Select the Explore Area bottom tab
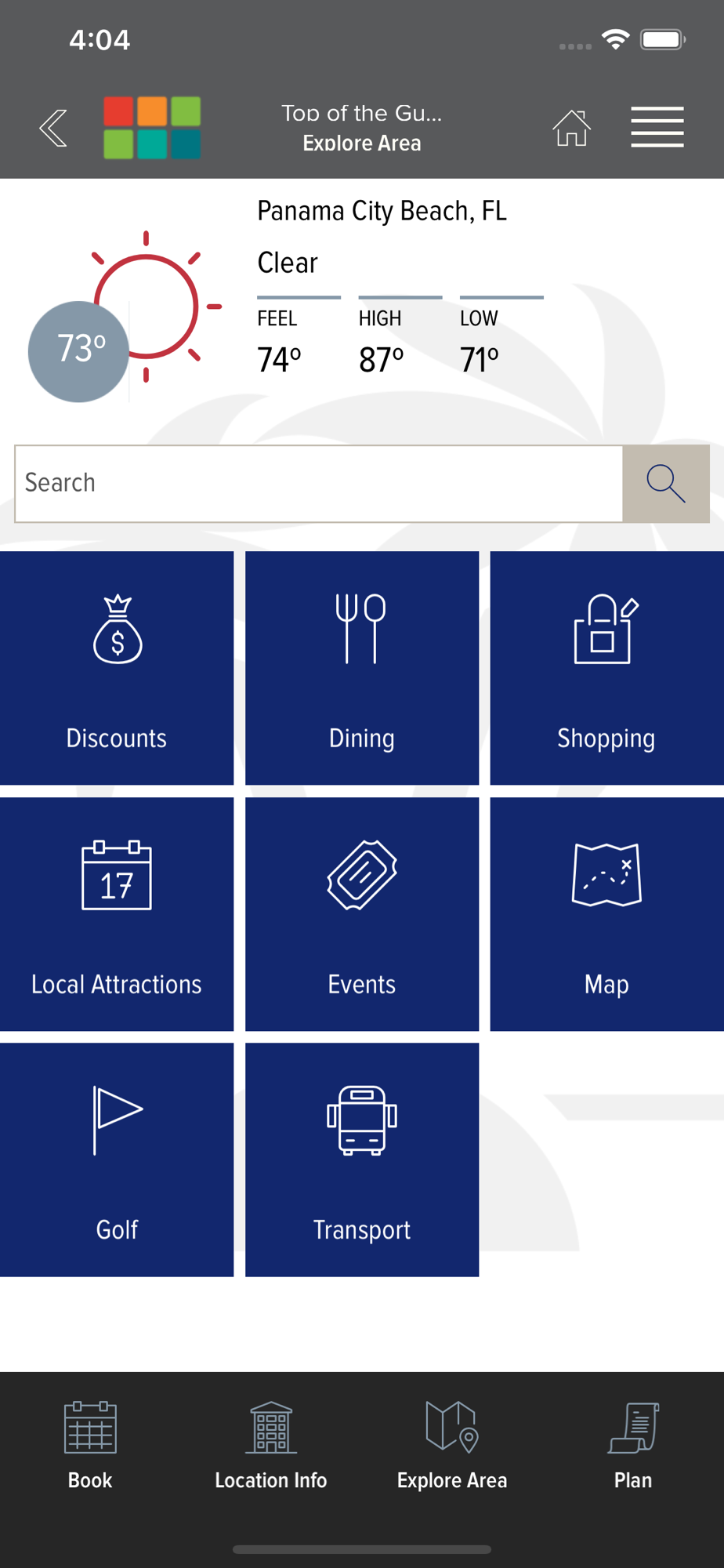The width and height of the screenshot is (724, 1568). point(452,1446)
